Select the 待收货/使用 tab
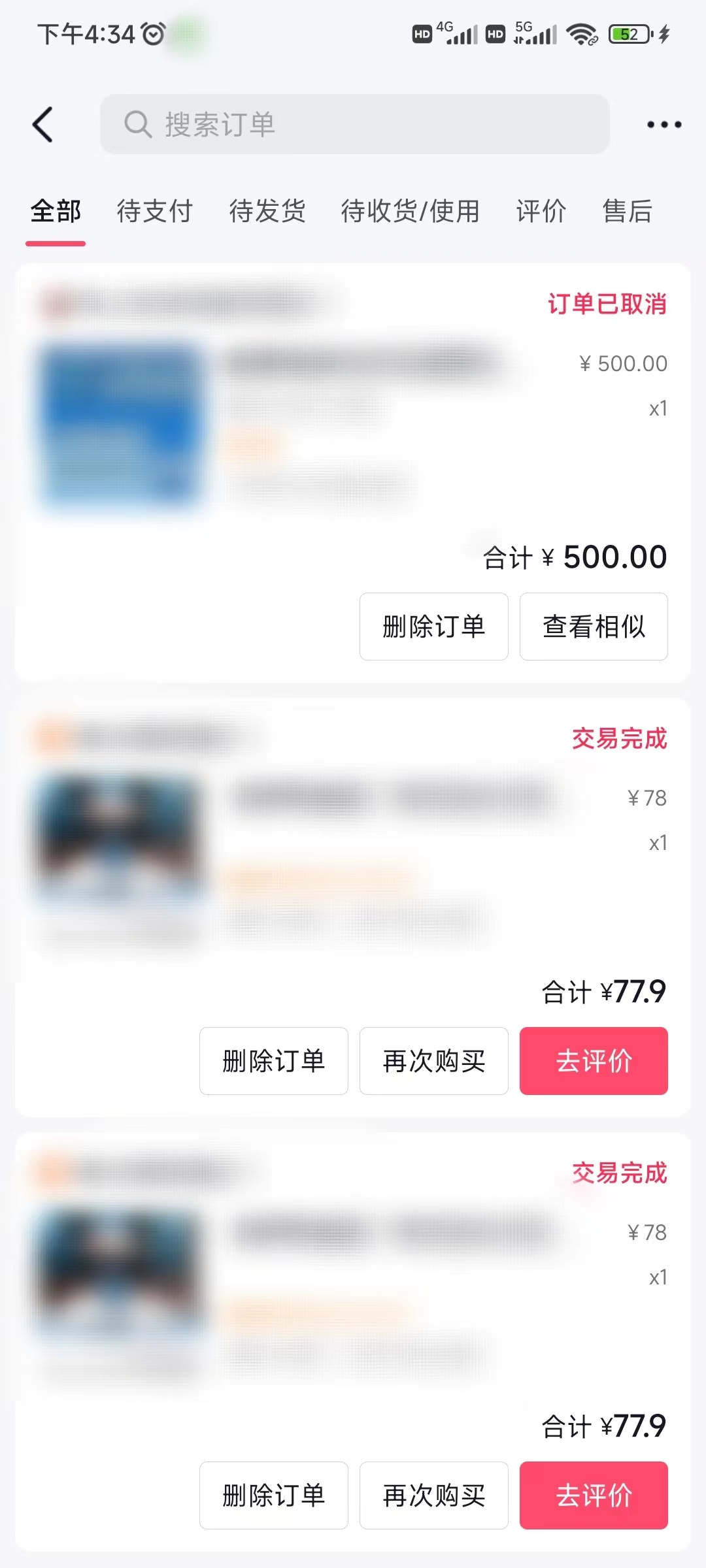The width and height of the screenshot is (706, 1568). [409, 211]
